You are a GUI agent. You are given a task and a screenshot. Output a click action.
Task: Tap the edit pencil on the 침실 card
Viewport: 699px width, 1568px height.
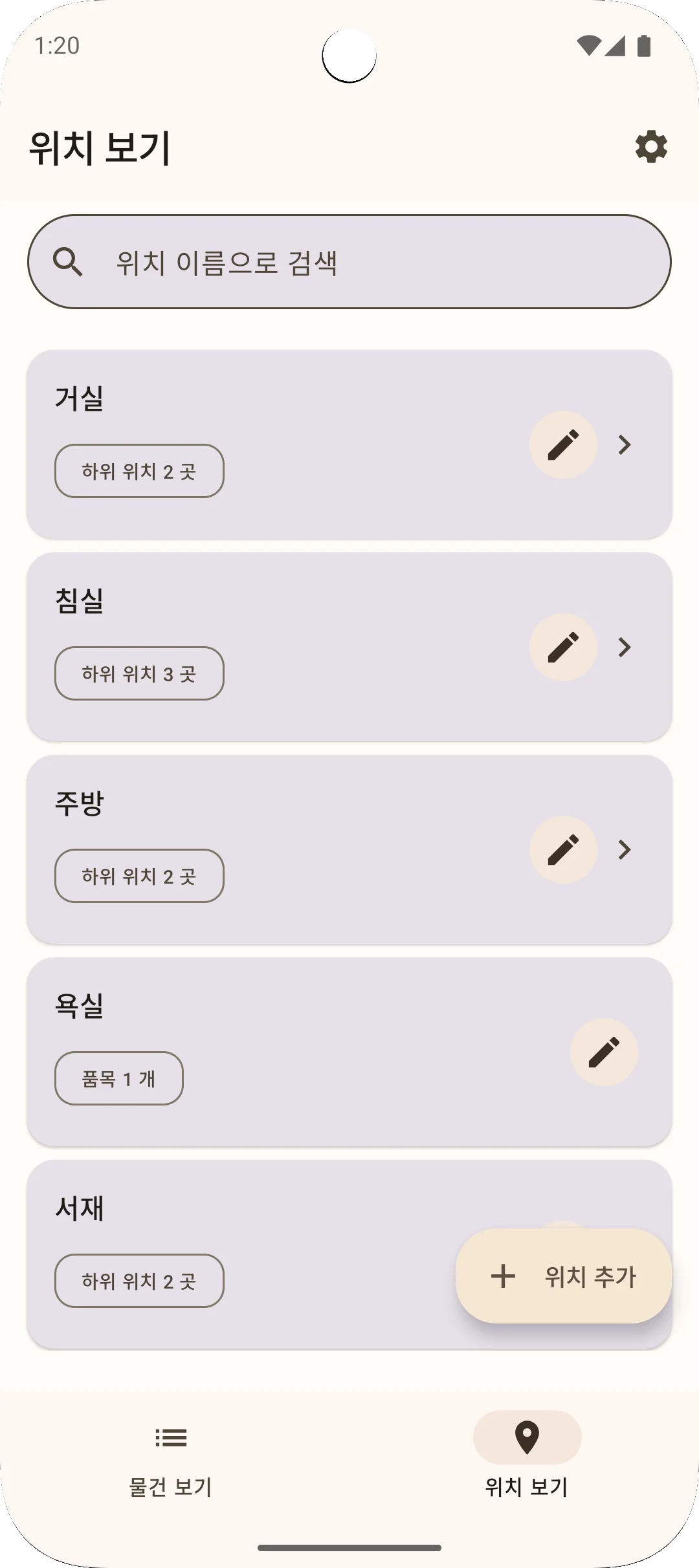click(x=564, y=647)
